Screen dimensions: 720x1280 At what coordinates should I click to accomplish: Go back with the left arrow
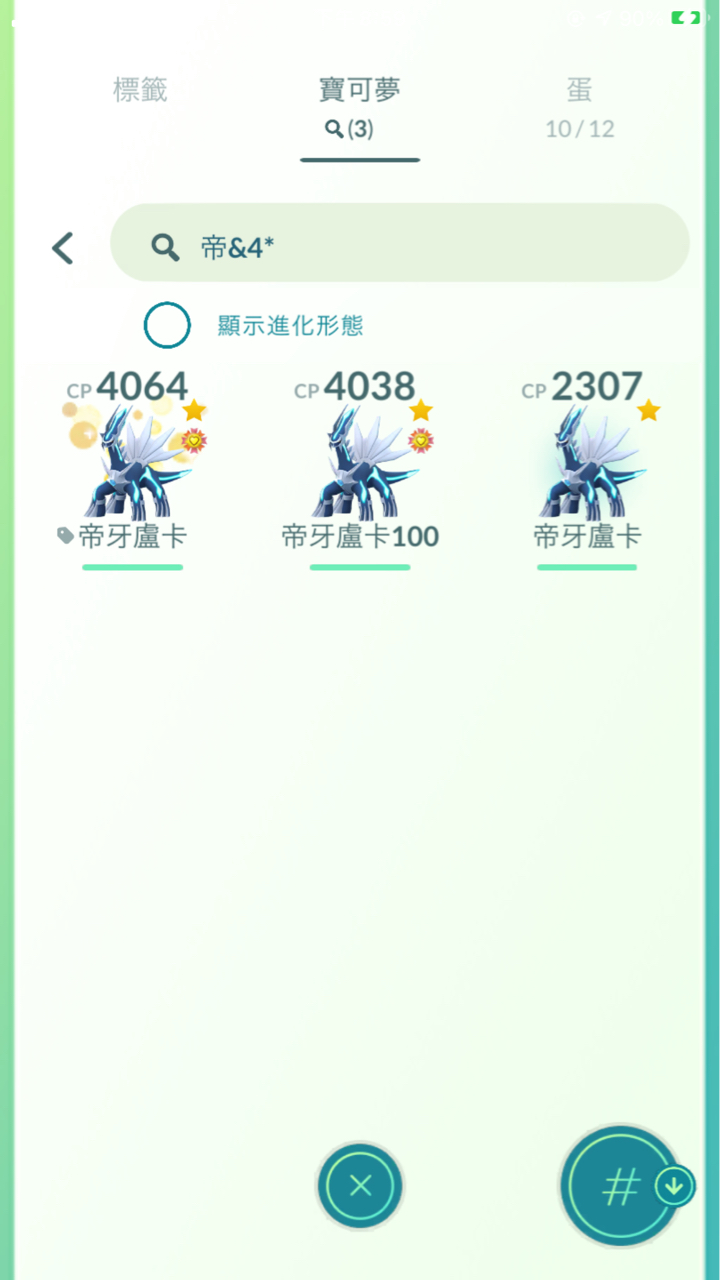pos(63,248)
